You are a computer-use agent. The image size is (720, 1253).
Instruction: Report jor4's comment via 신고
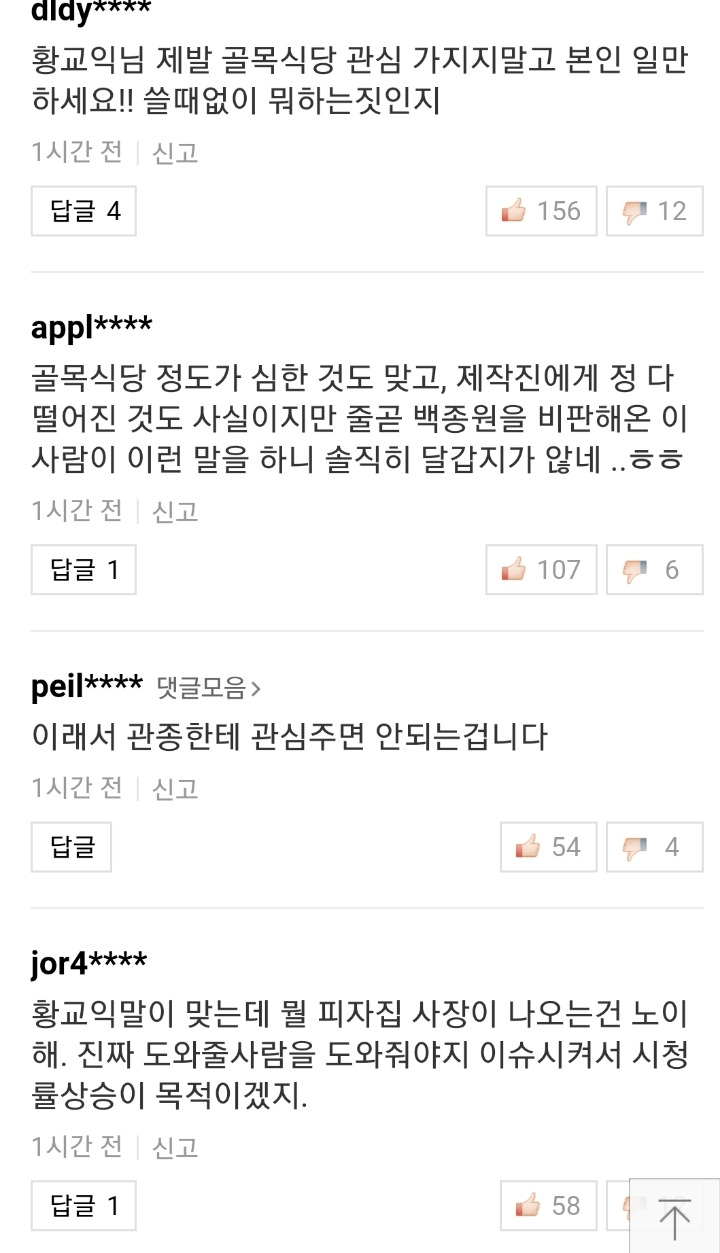coord(175,1147)
